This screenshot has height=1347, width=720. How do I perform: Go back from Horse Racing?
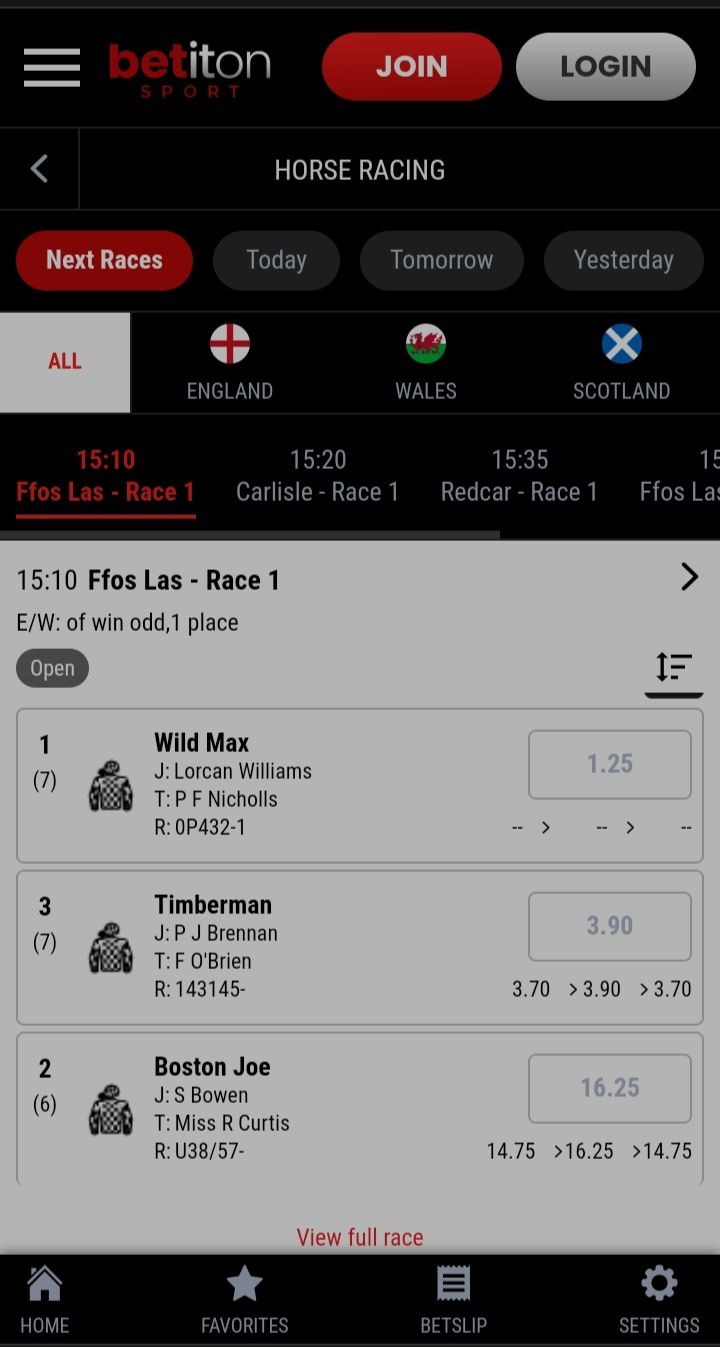click(x=39, y=169)
